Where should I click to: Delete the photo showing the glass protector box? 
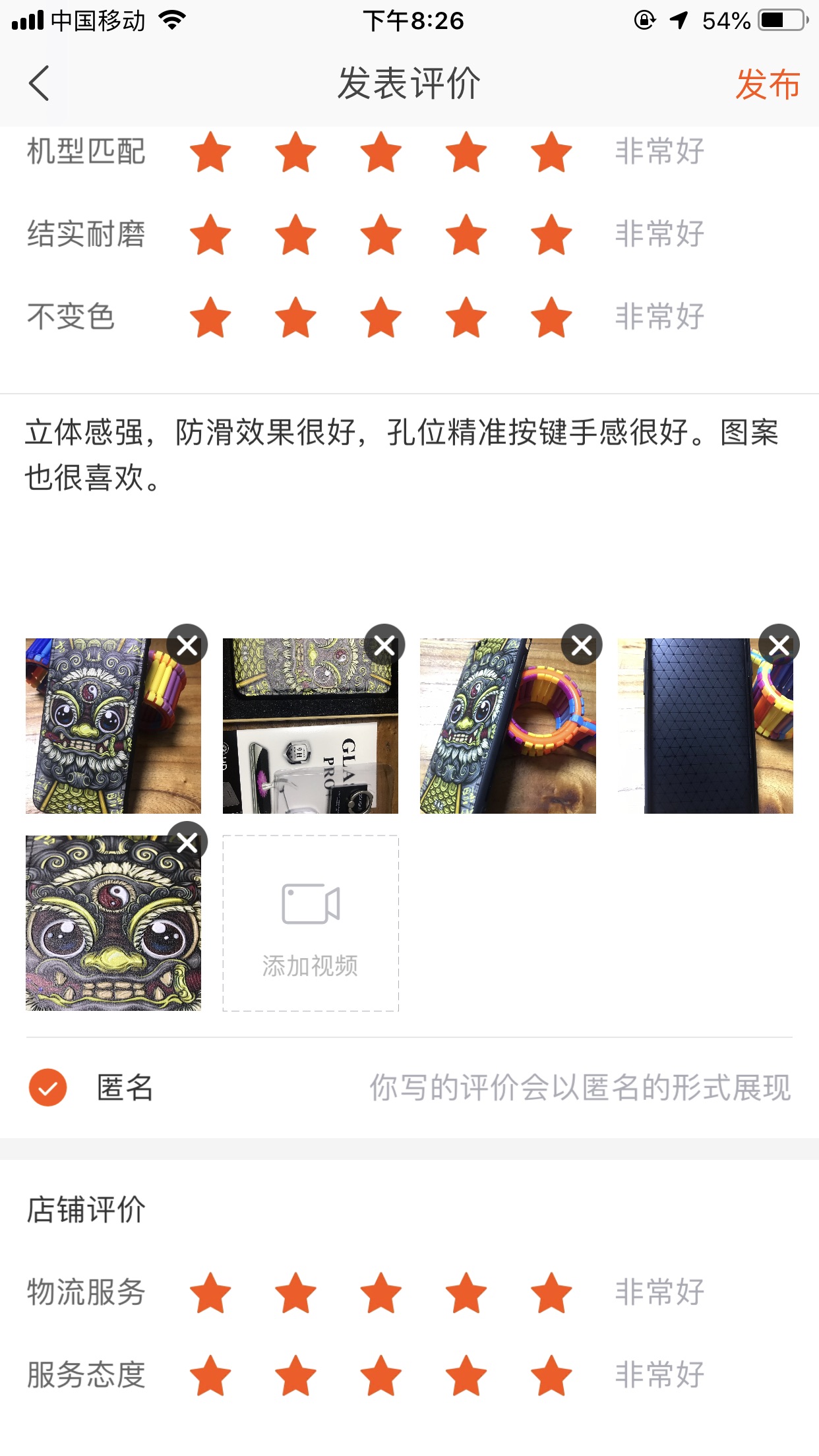coord(384,645)
